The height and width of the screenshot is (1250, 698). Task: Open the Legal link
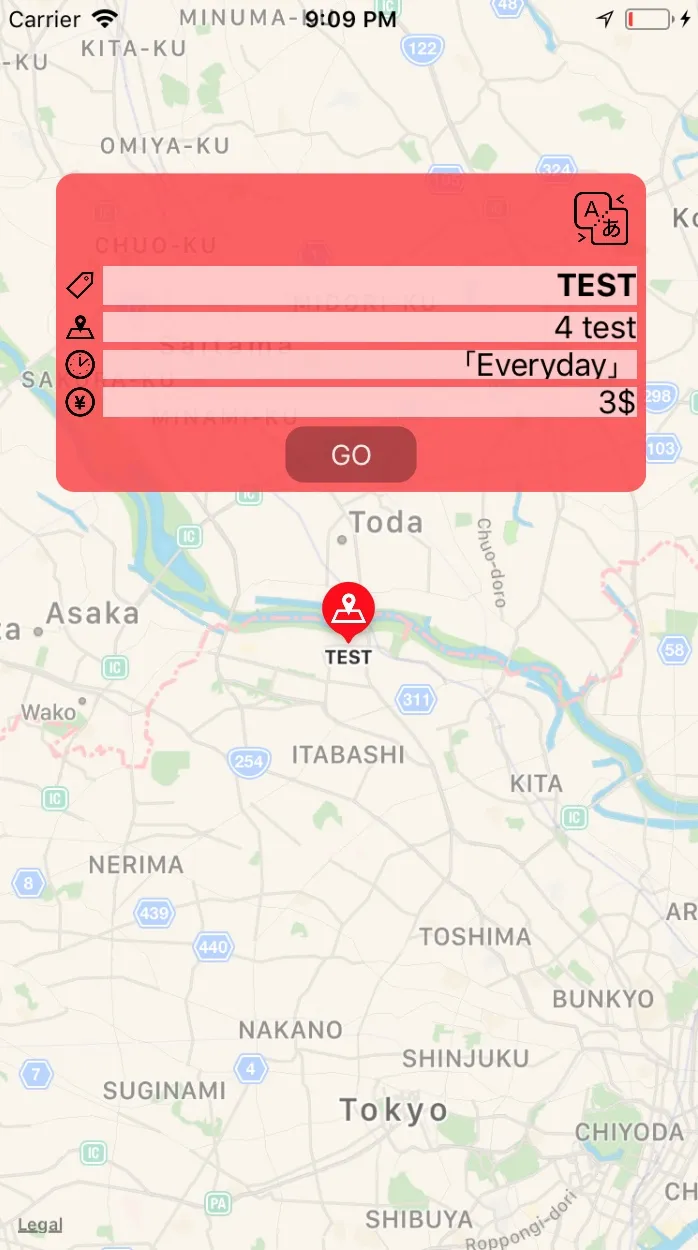(40, 1225)
